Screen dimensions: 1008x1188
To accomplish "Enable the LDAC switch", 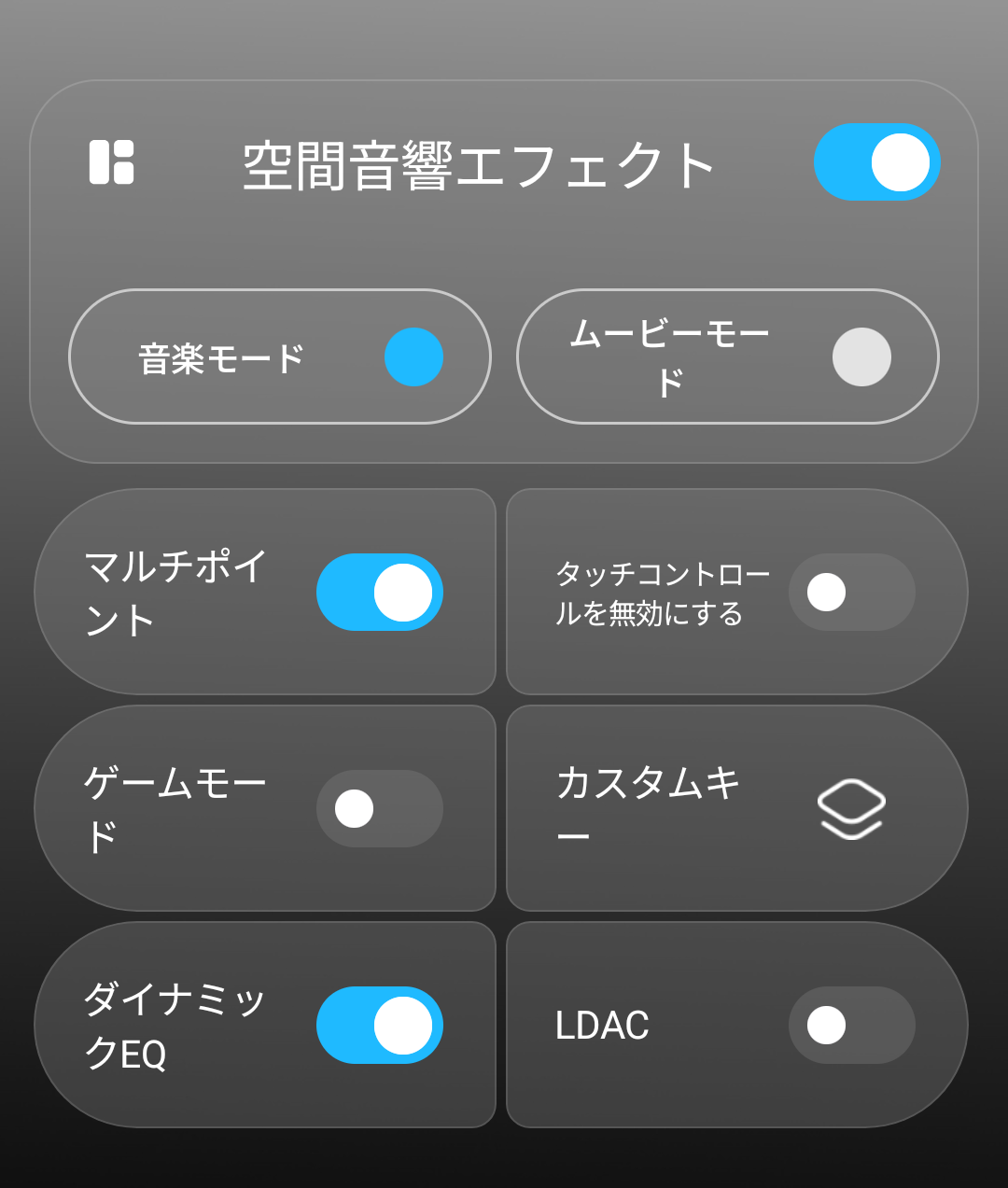I will click(851, 1025).
